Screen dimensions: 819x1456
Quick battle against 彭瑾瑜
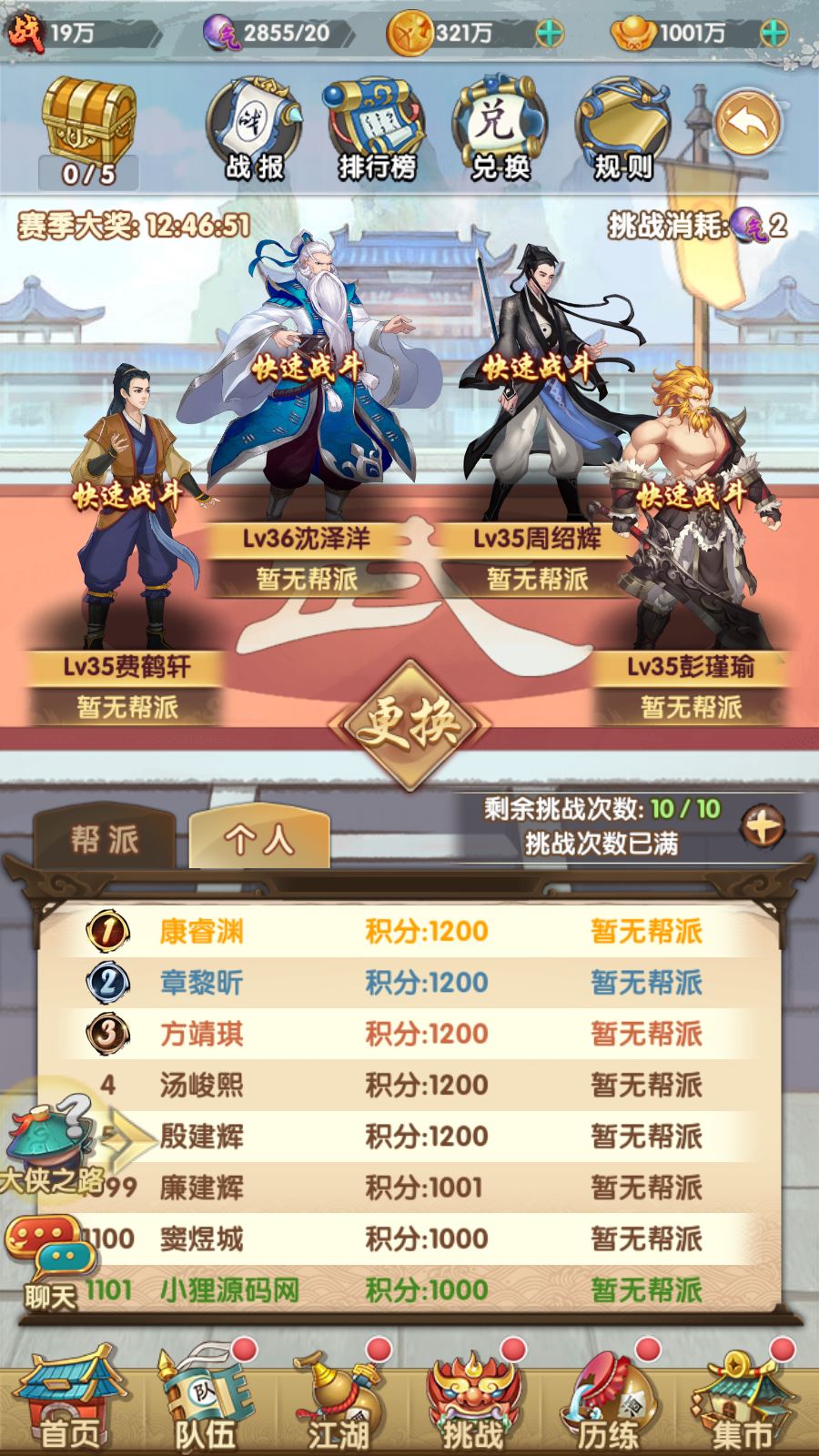pos(691,496)
